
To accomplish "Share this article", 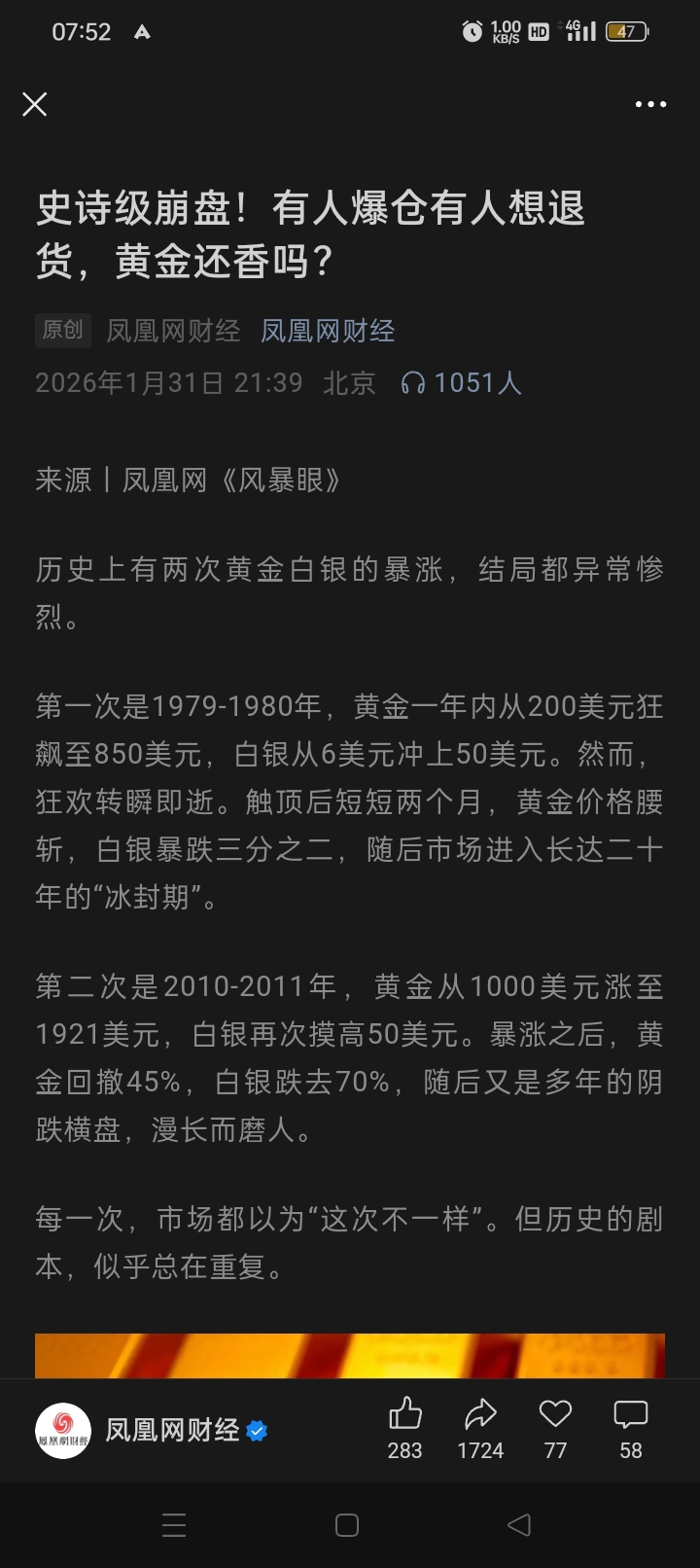I will coord(480,1414).
